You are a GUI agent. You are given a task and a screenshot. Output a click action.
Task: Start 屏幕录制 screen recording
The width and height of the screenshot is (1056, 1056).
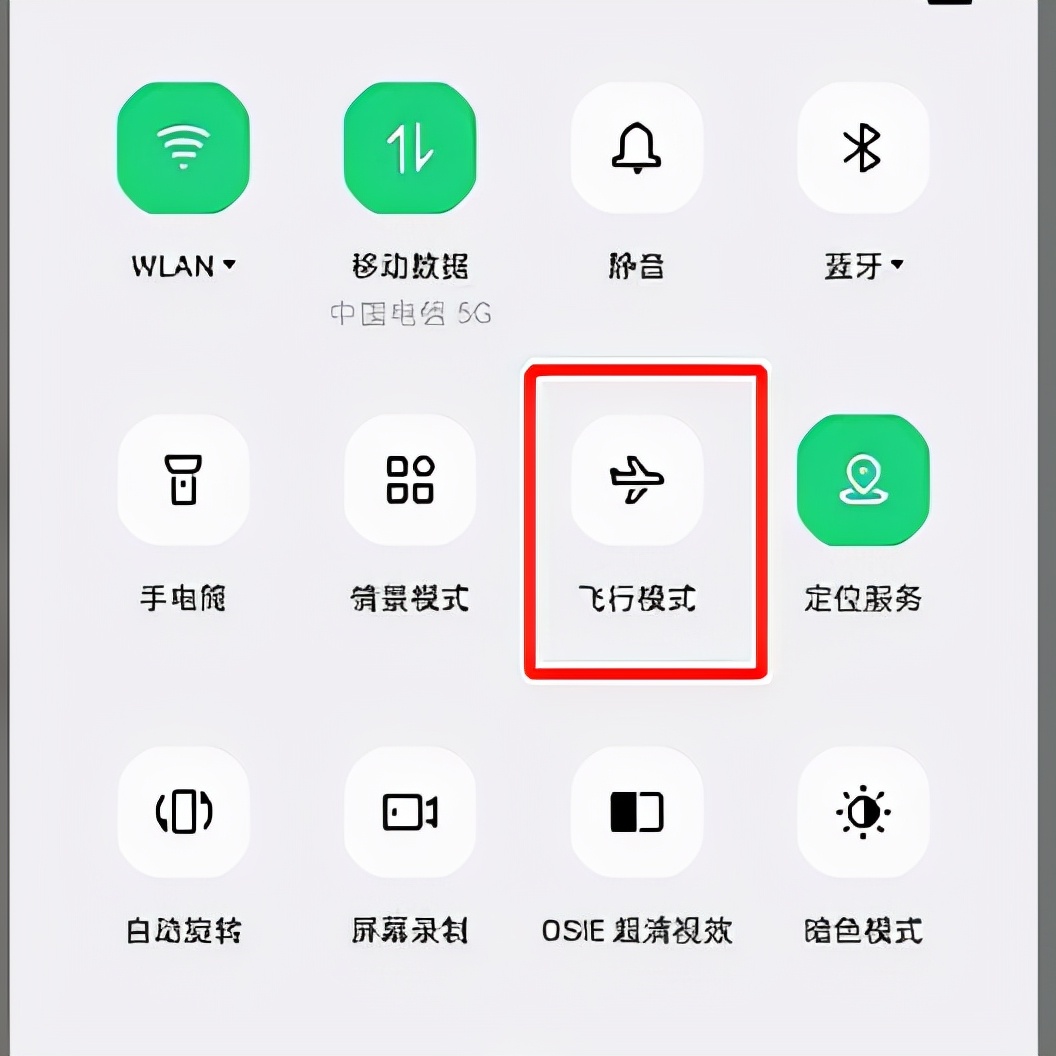pyautogui.click(x=410, y=812)
